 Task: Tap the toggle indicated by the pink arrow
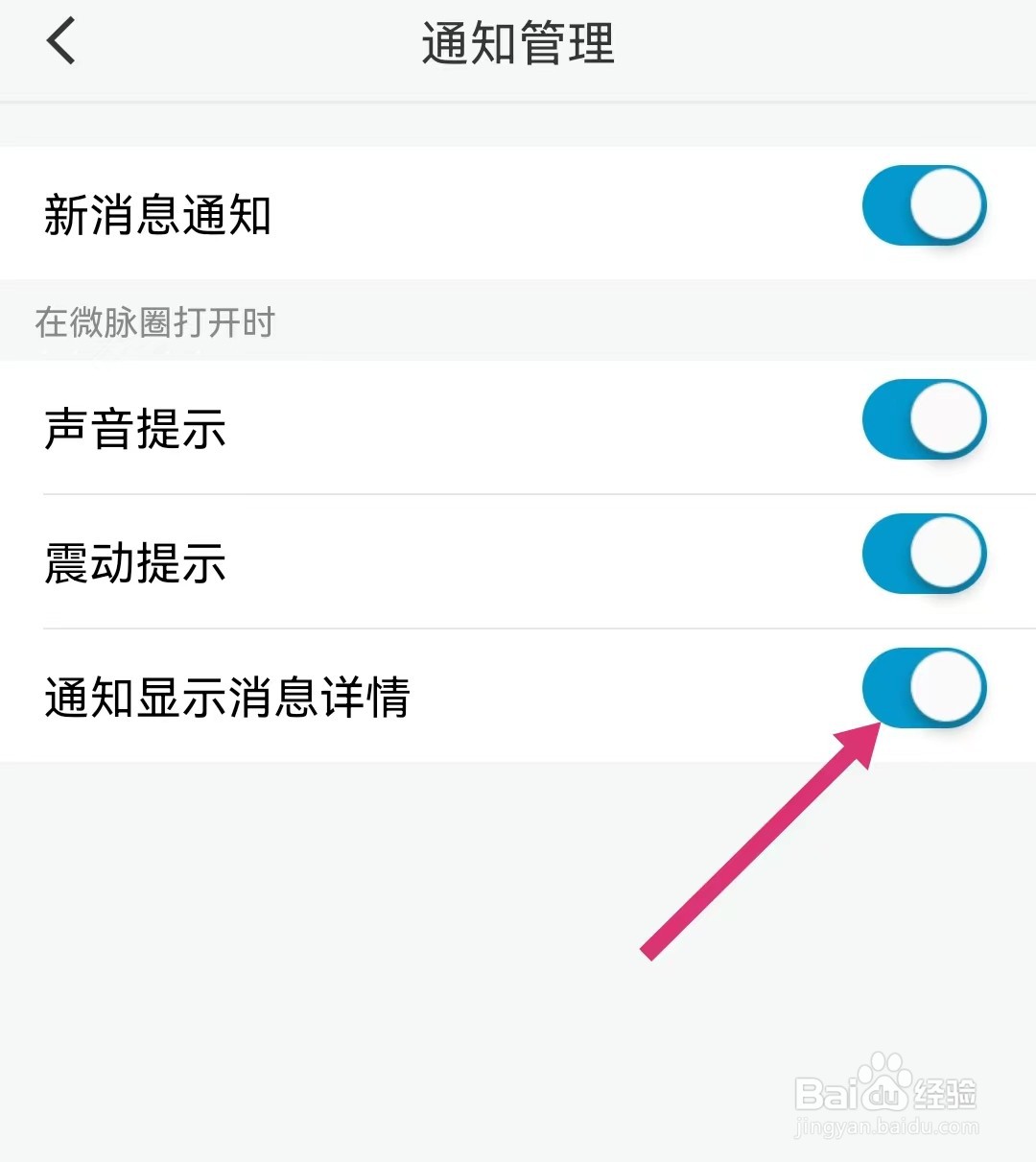click(x=924, y=688)
